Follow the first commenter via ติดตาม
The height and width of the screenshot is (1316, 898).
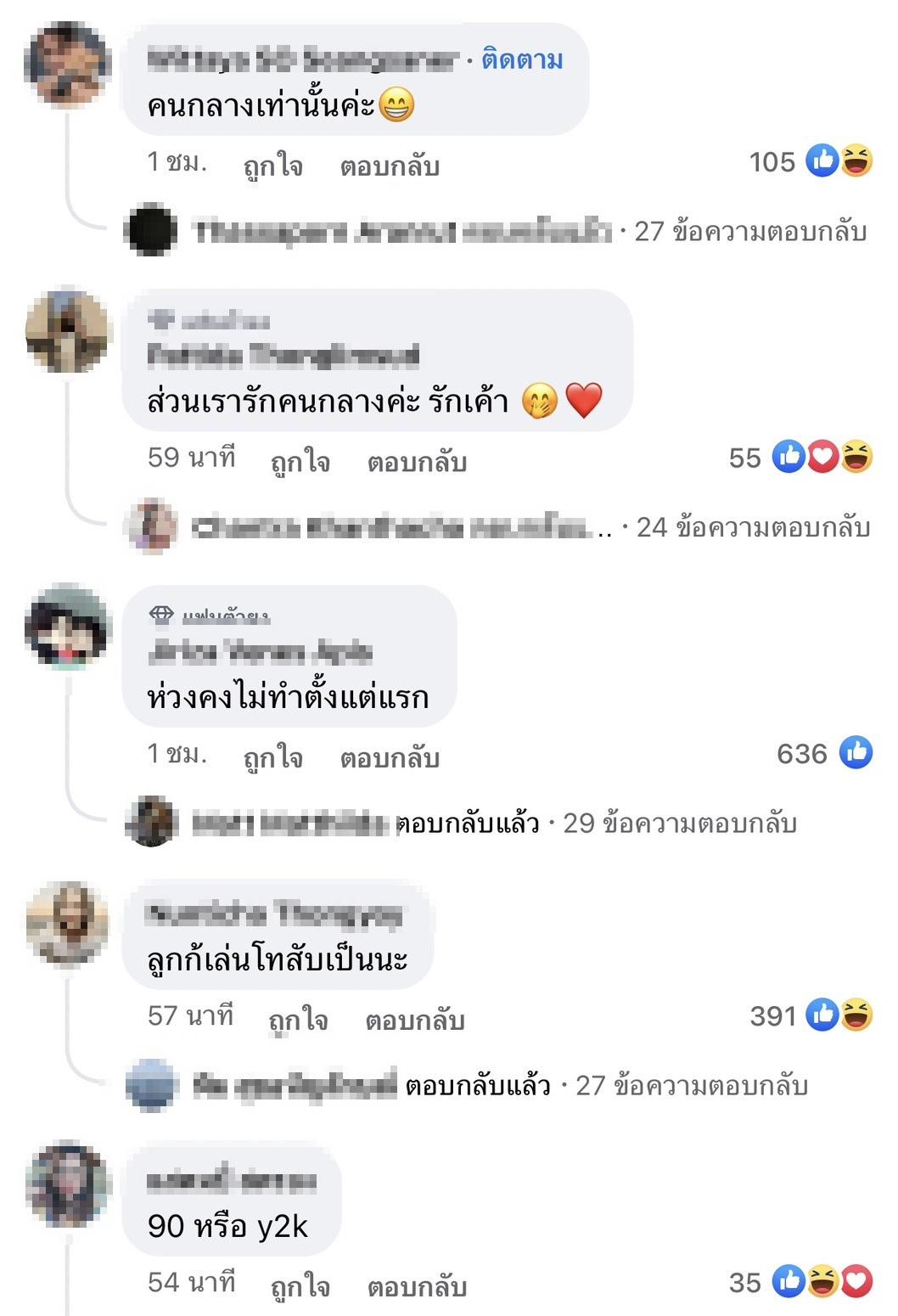pyautogui.click(x=522, y=60)
